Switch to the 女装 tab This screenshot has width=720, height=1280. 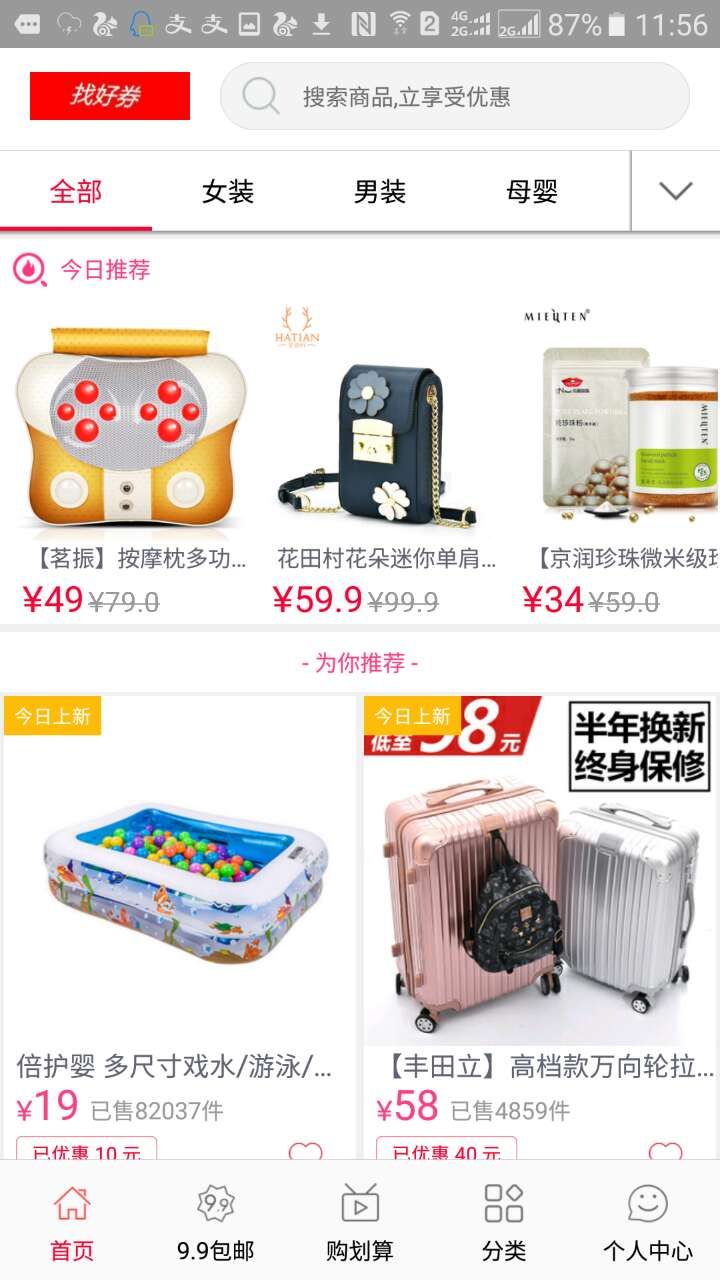click(228, 191)
